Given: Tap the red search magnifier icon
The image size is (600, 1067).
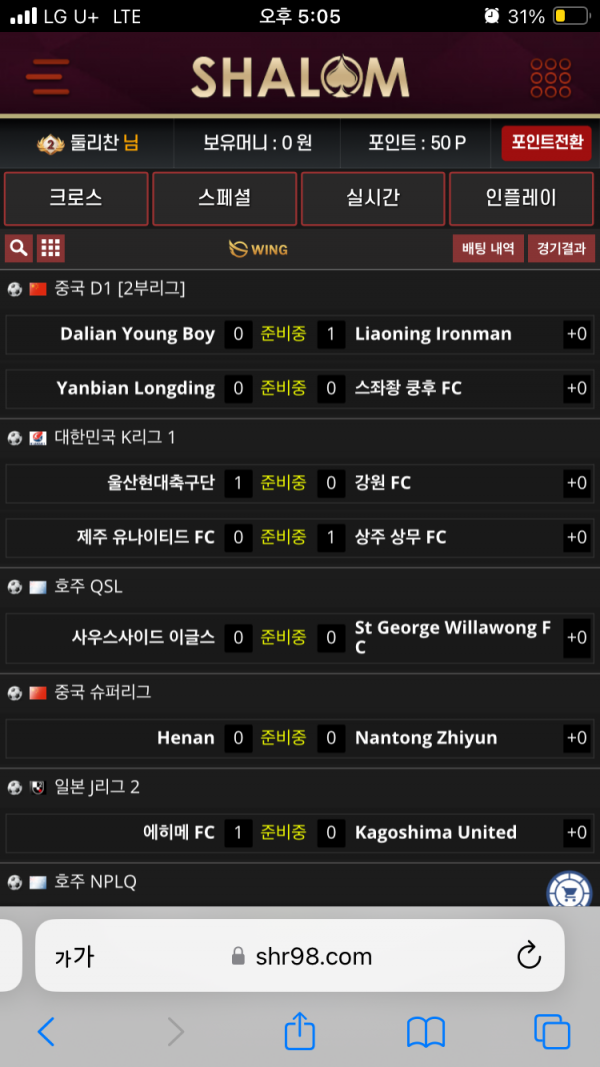Looking at the screenshot, I should pyautogui.click(x=18, y=248).
